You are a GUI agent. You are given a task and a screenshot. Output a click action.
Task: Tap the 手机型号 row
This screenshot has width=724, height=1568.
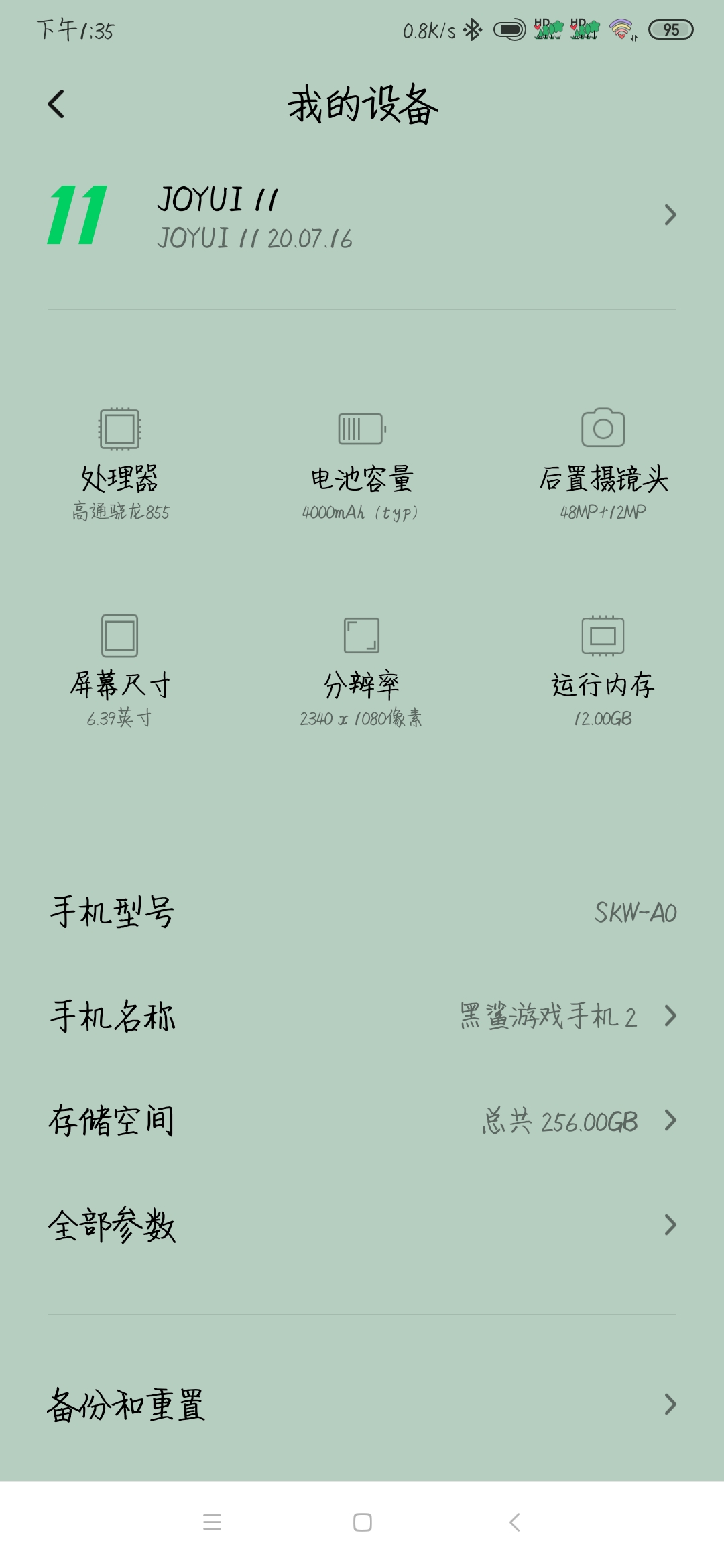pos(362,912)
